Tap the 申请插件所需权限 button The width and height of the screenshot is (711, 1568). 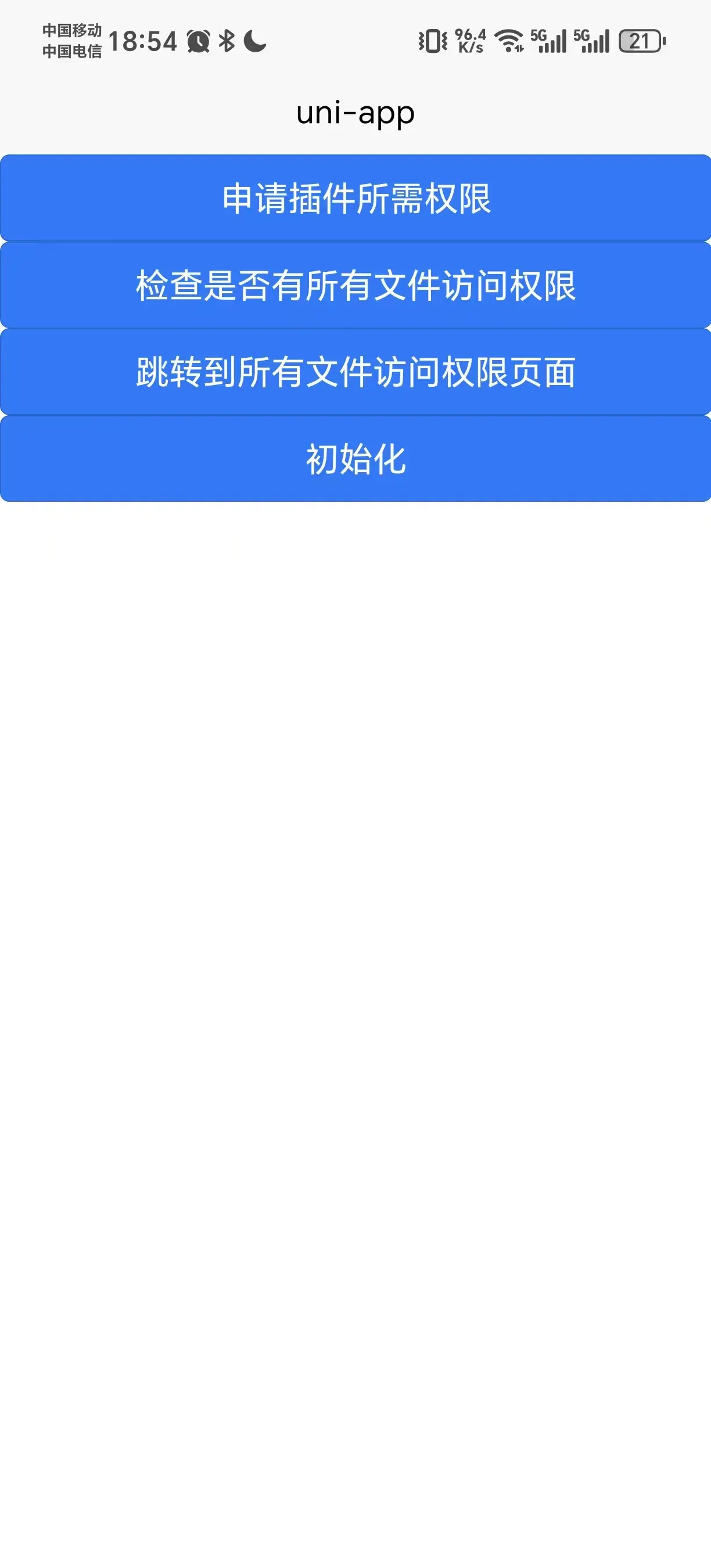(x=355, y=199)
